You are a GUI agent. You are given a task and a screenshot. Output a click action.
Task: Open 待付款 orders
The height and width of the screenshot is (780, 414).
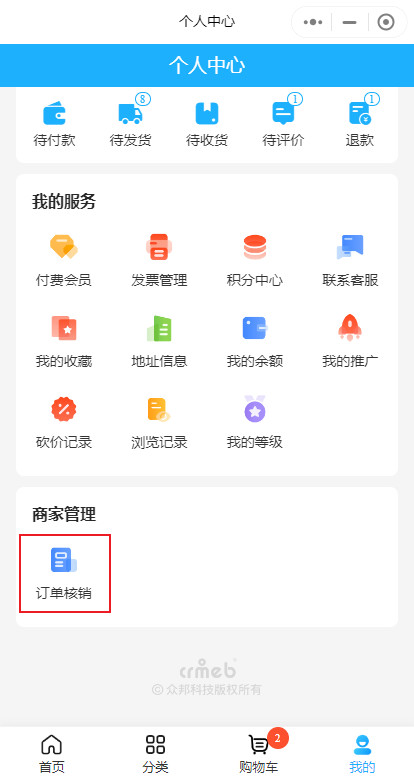coord(54,125)
